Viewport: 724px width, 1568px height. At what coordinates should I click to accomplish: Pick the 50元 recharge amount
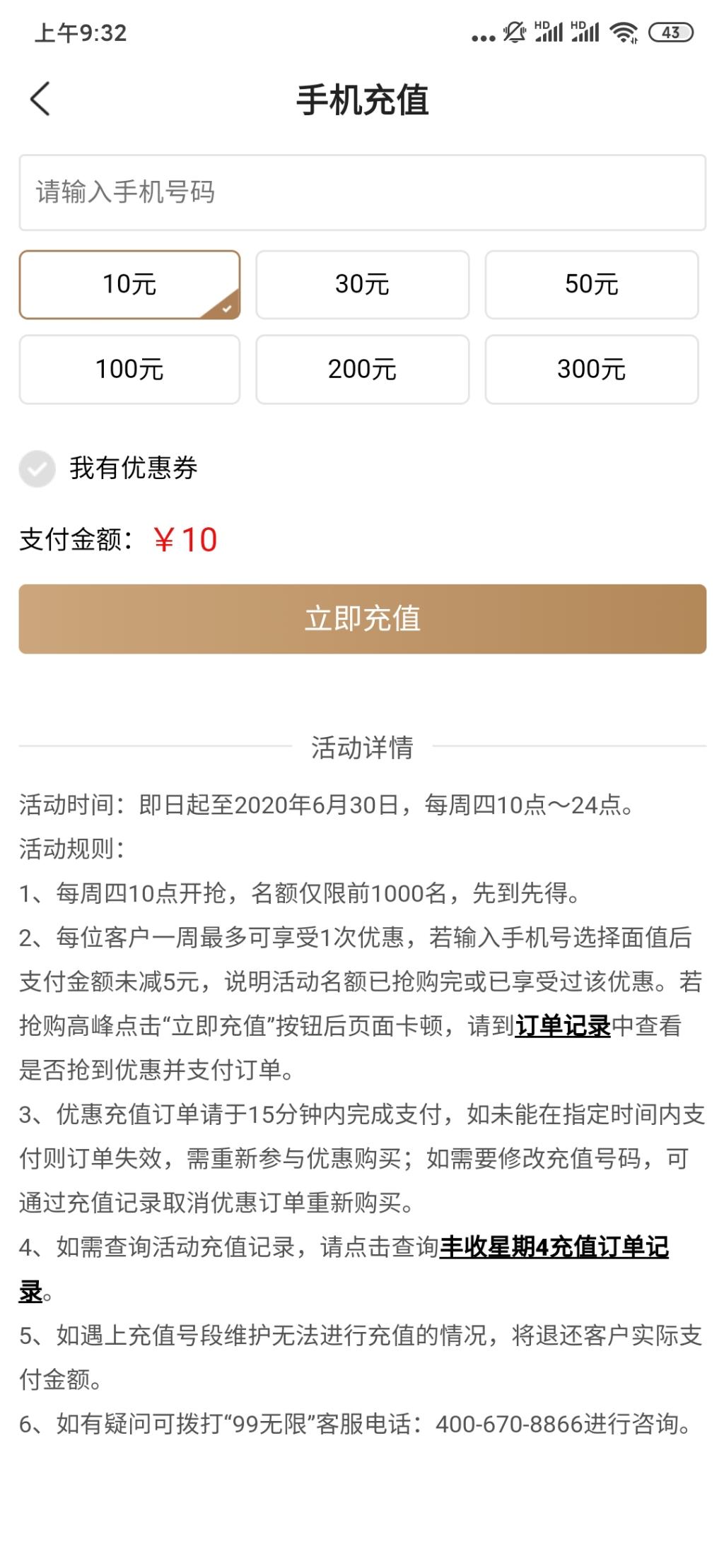click(x=591, y=284)
